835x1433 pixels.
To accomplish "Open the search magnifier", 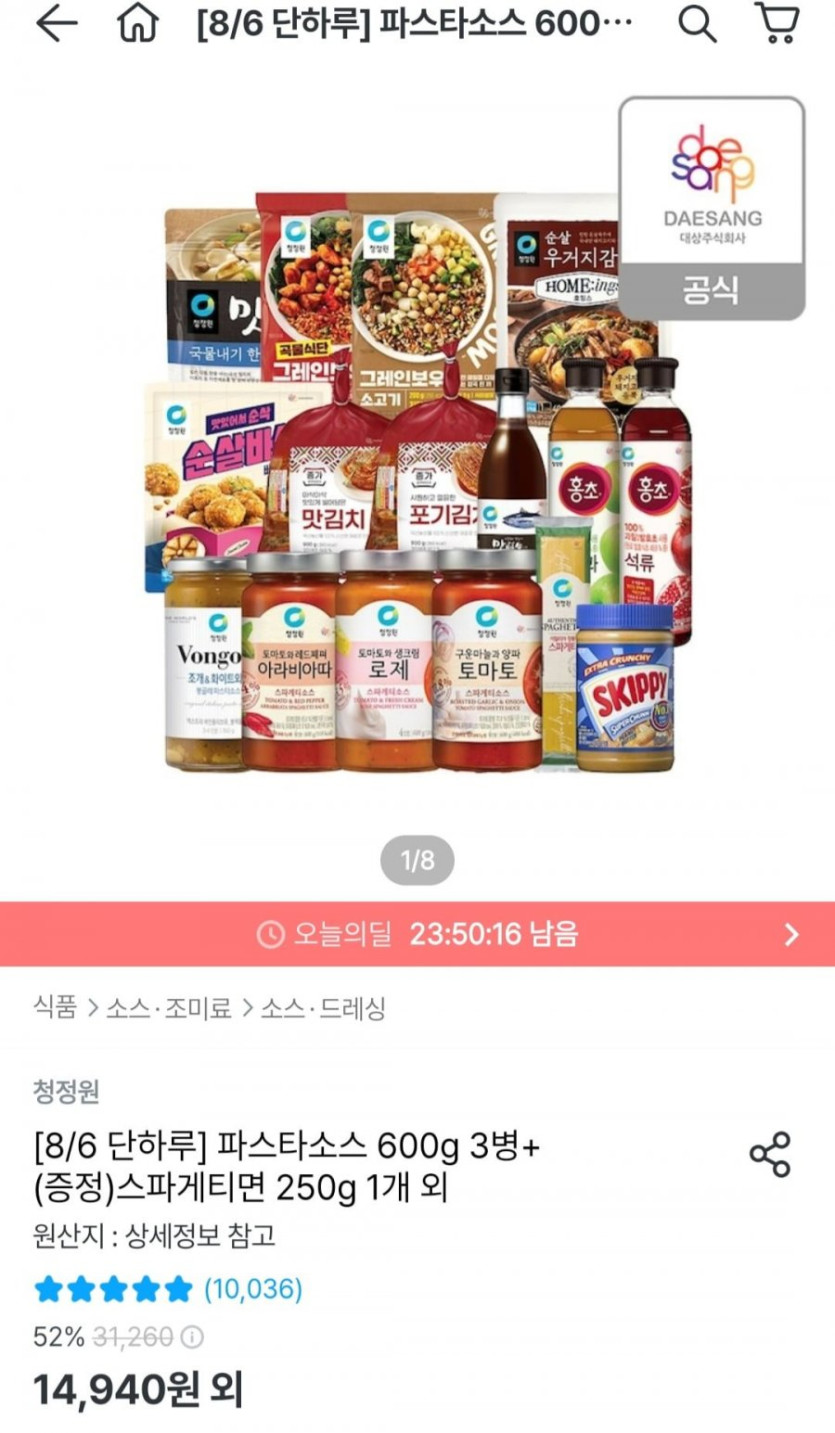I will coord(697,26).
